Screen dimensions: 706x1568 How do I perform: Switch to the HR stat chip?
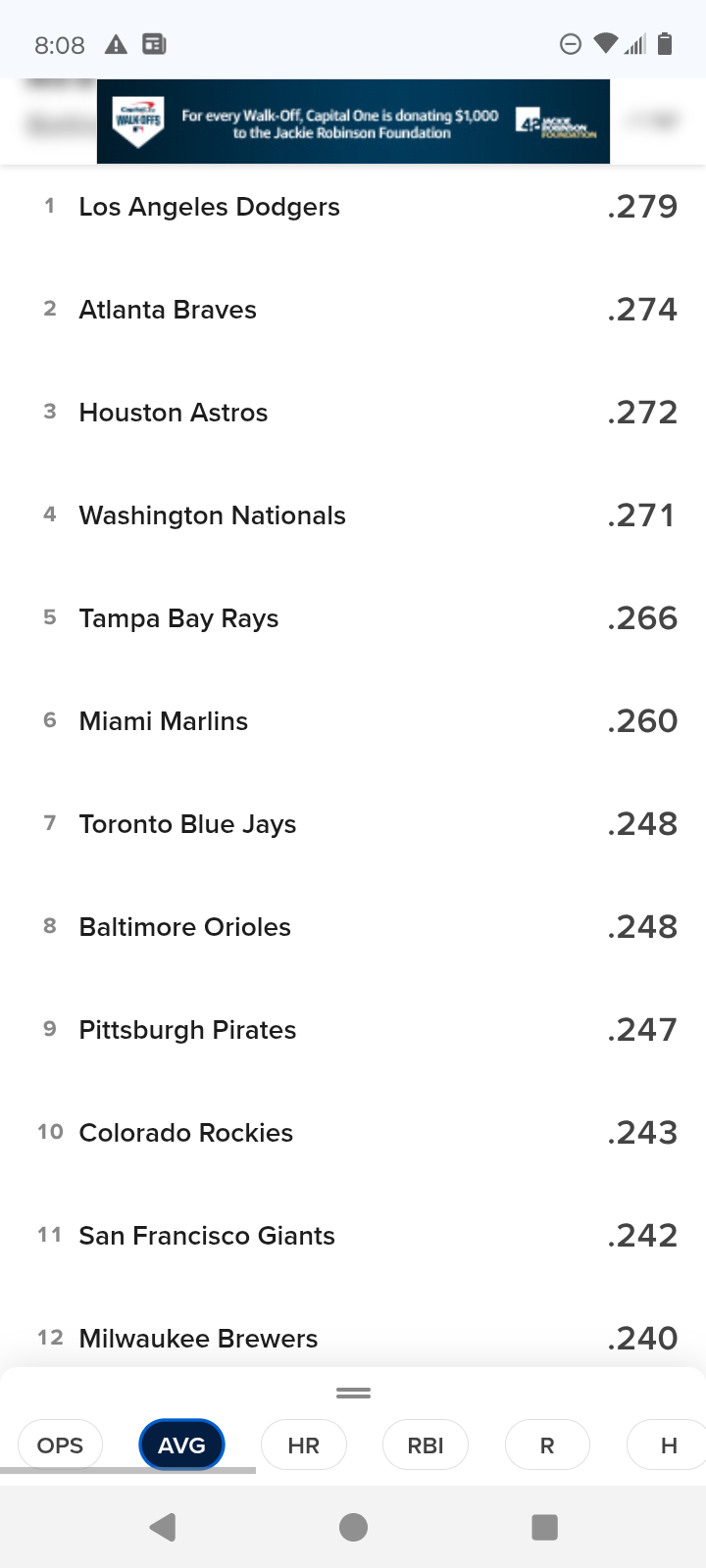coord(304,1445)
